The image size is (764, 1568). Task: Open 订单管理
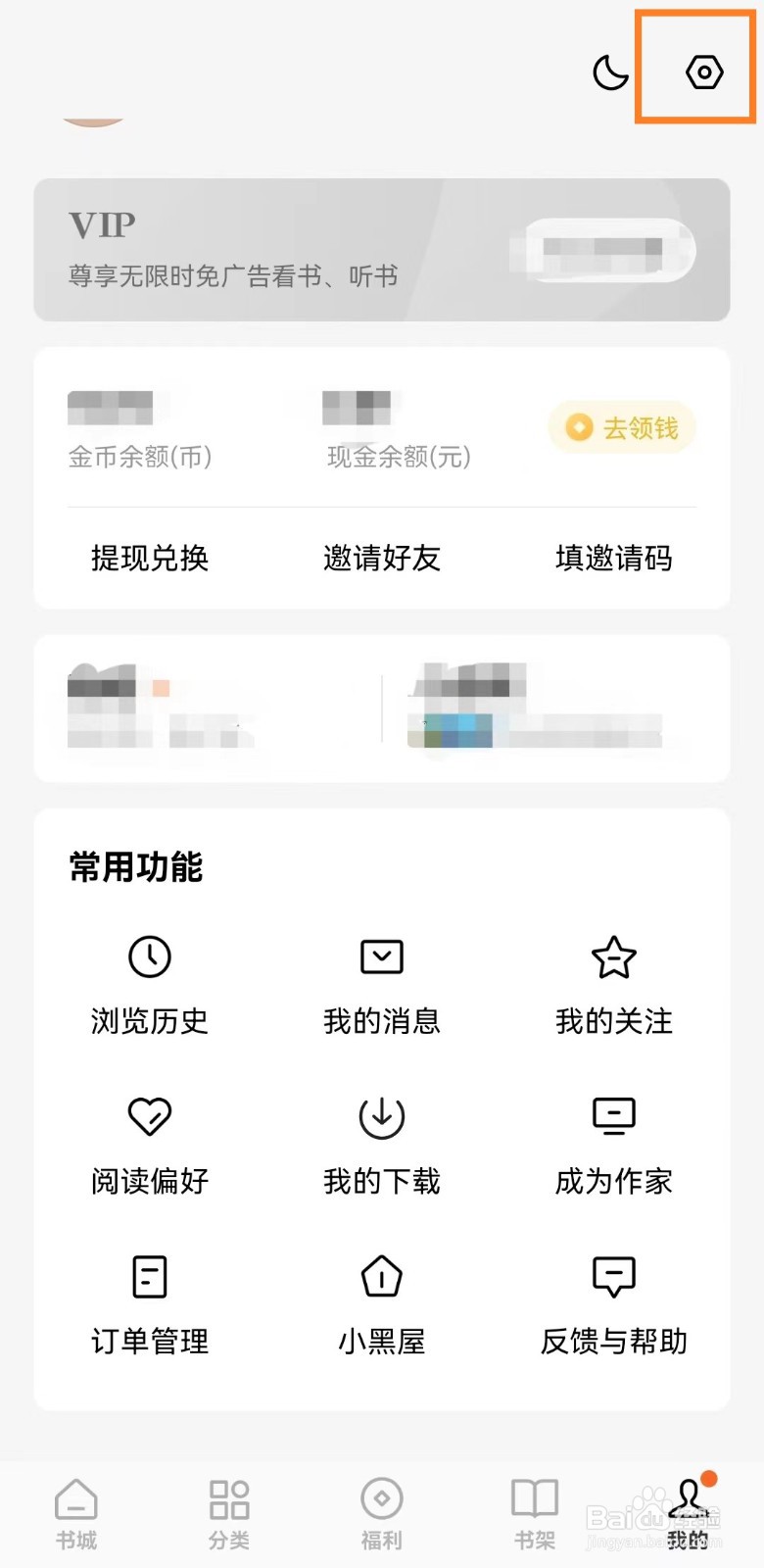pyautogui.click(x=150, y=1305)
